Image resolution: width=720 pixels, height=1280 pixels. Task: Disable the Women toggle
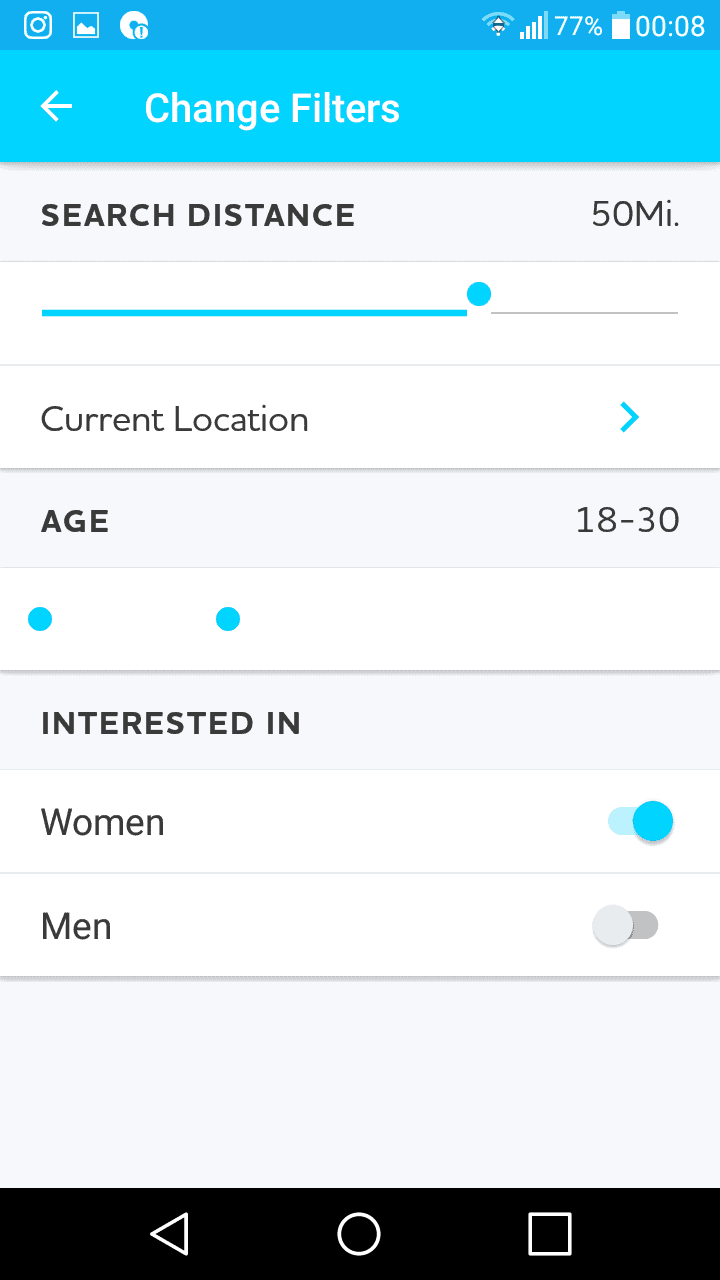click(x=640, y=822)
